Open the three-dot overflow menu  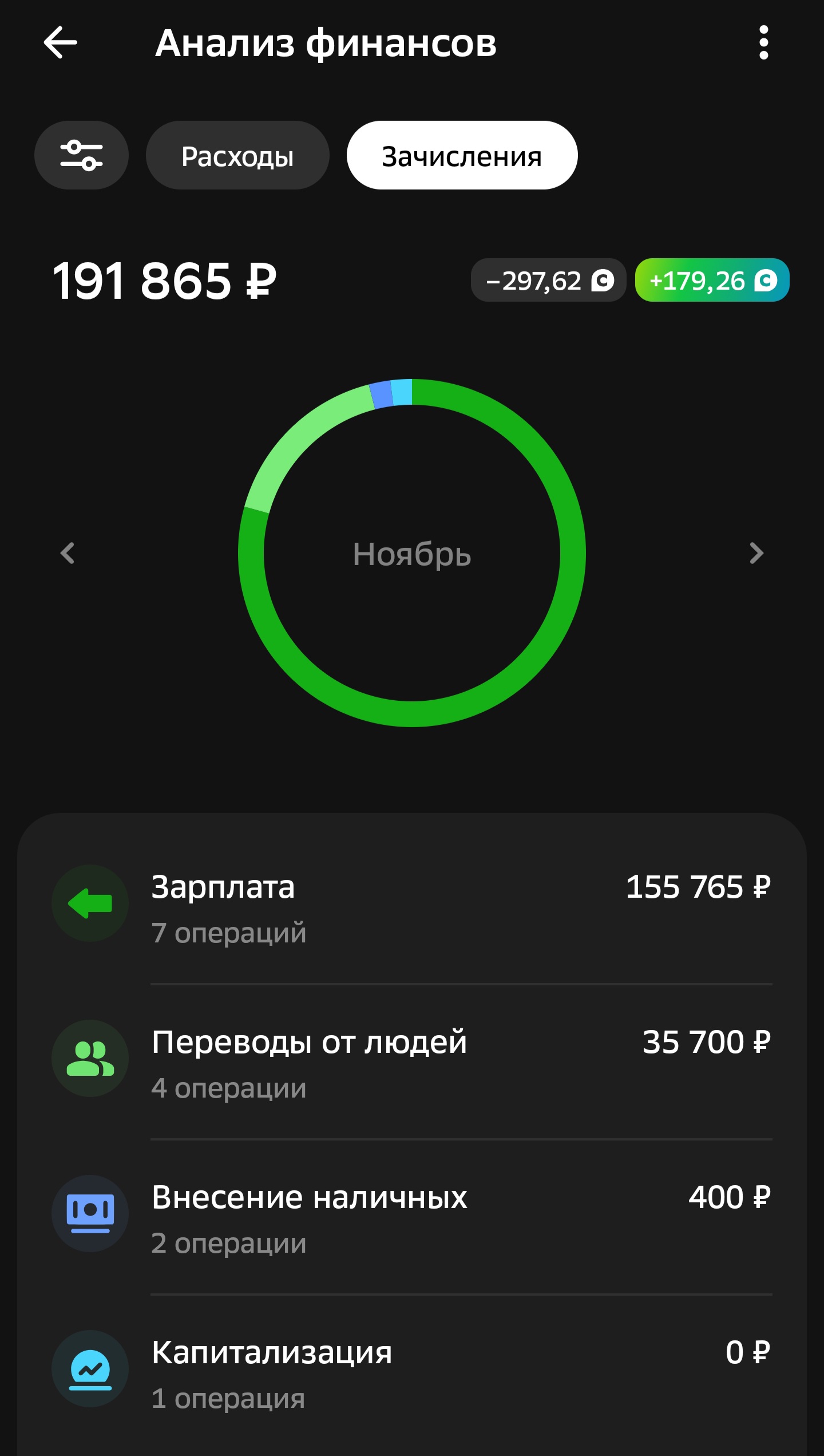(763, 42)
